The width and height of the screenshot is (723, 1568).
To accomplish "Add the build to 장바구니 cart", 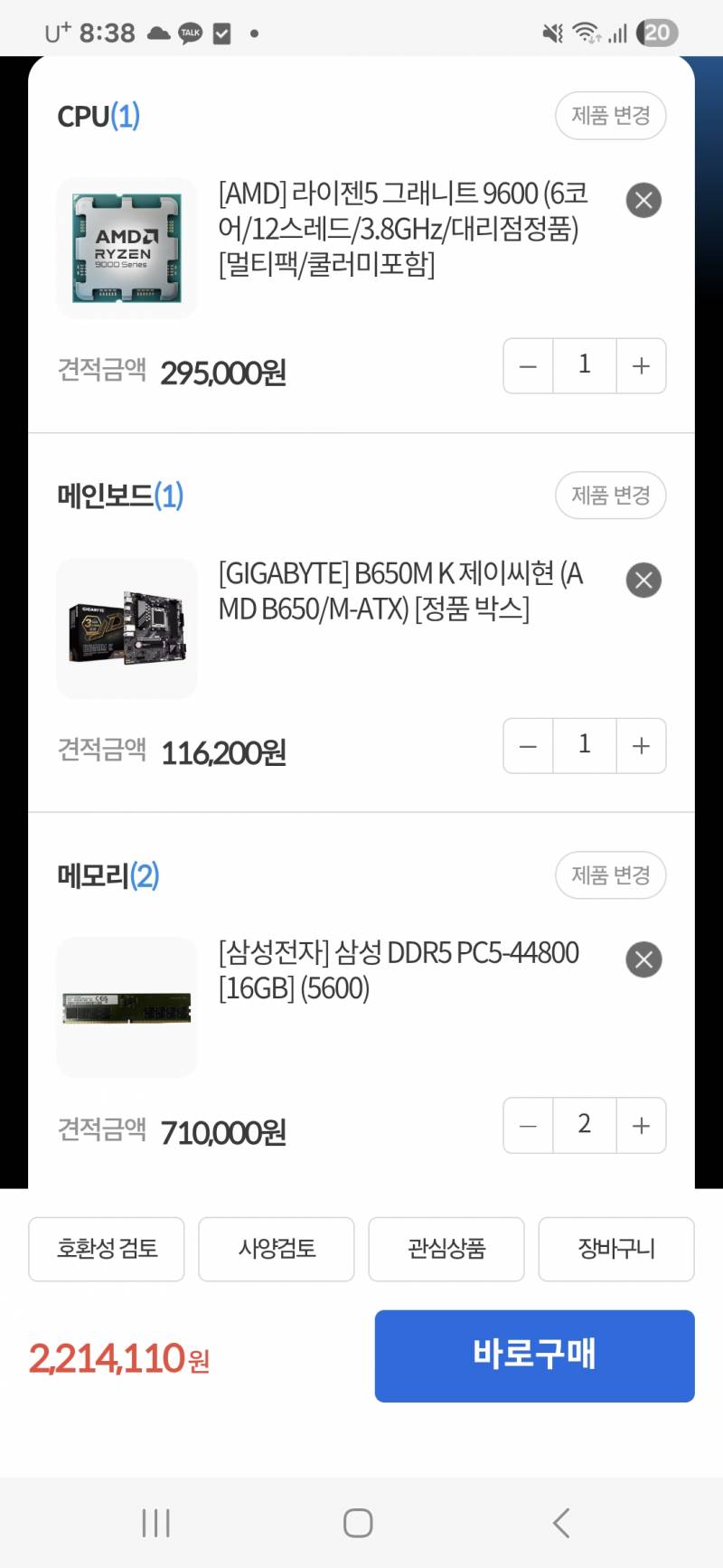I will [x=616, y=1249].
